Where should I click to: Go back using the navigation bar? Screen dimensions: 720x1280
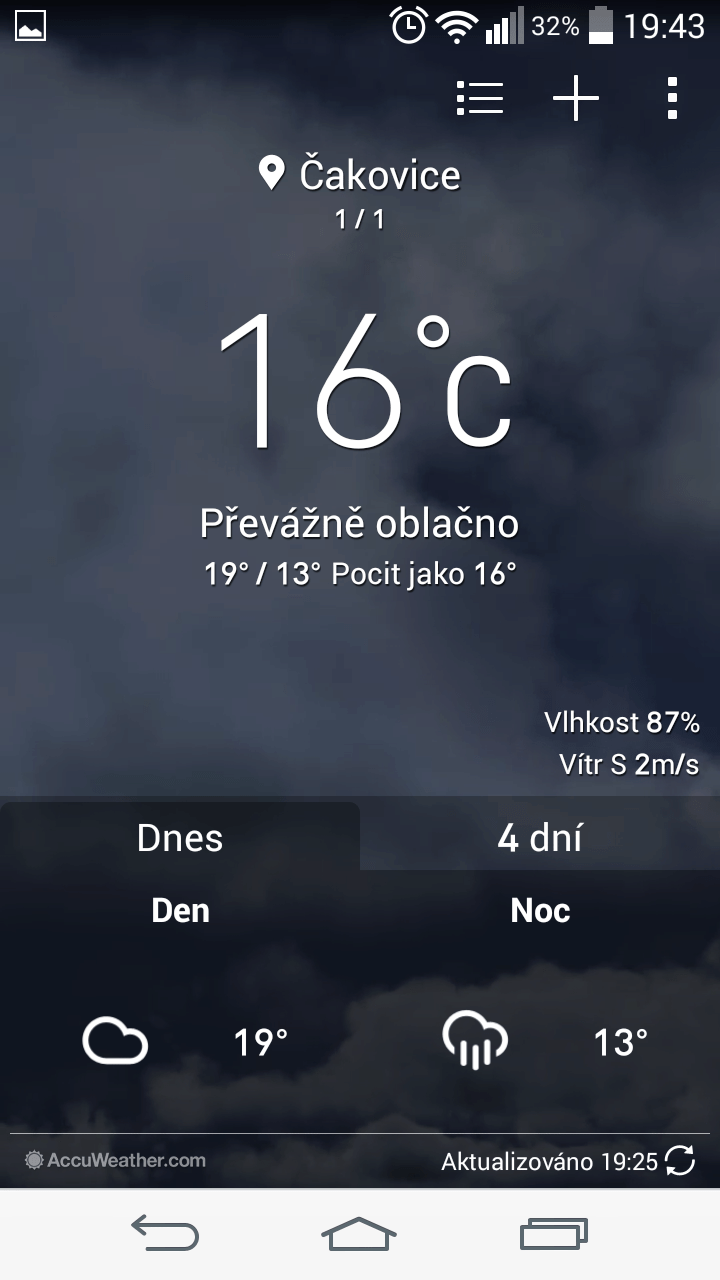165,1234
